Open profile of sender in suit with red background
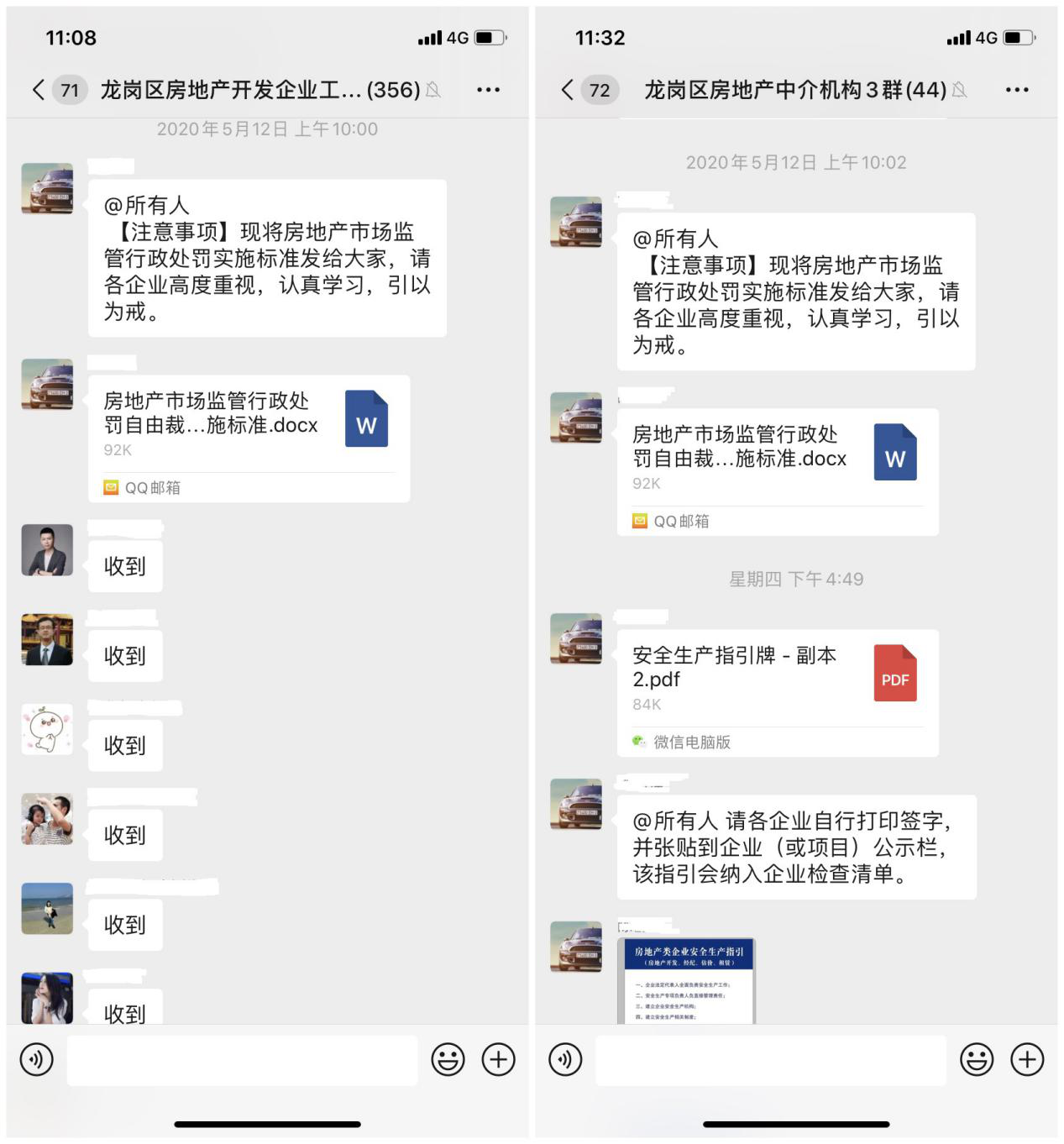Screen dimensions: 1064x1144 click(x=47, y=640)
